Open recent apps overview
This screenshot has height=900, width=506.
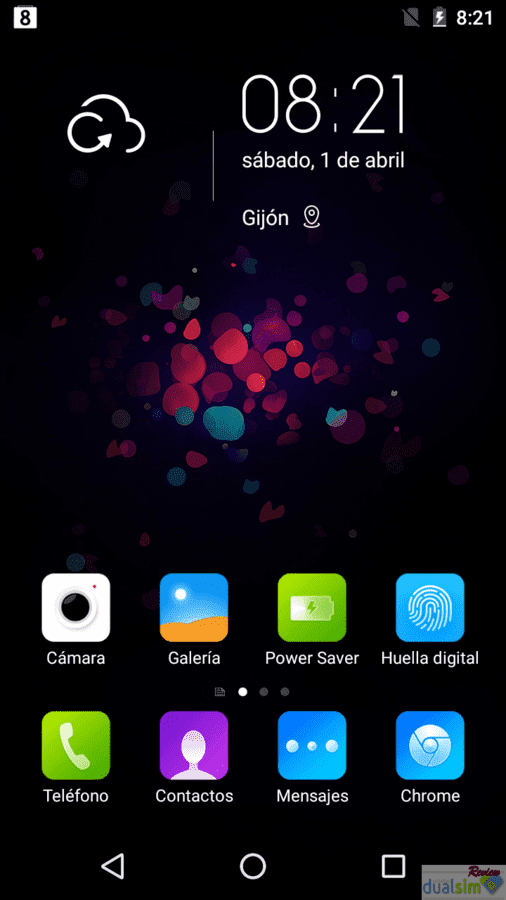click(x=394, y=866)
